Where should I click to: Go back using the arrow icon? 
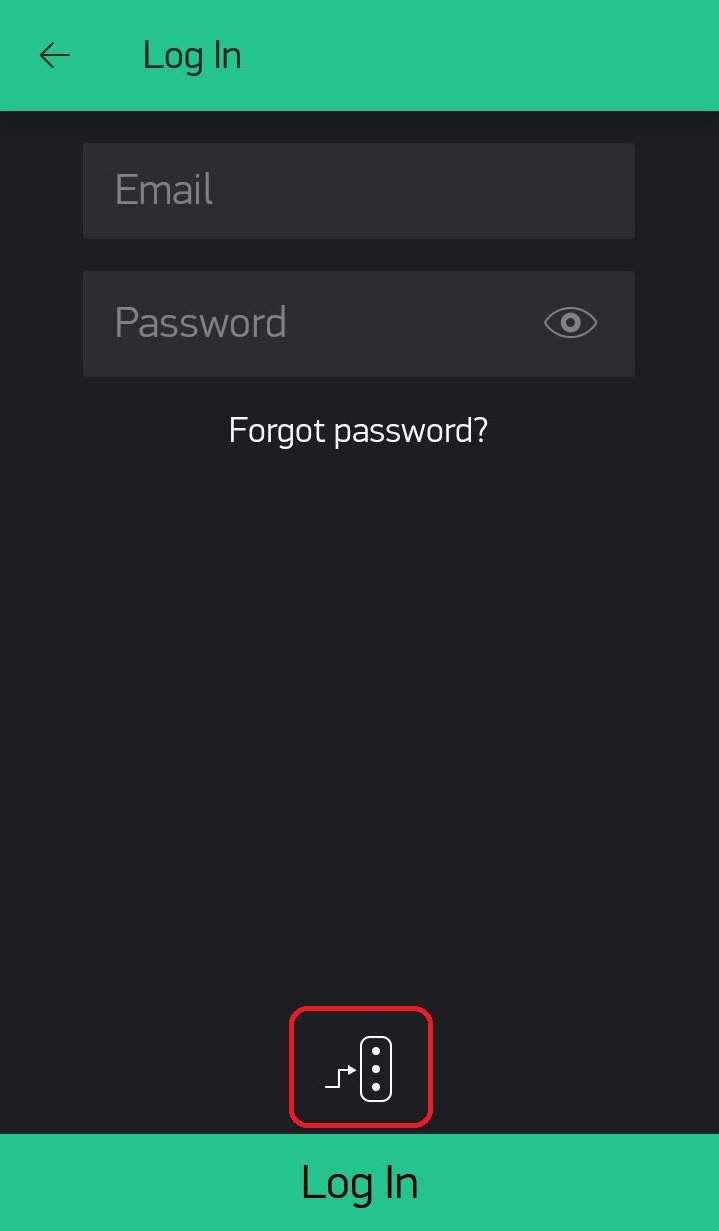55,55
